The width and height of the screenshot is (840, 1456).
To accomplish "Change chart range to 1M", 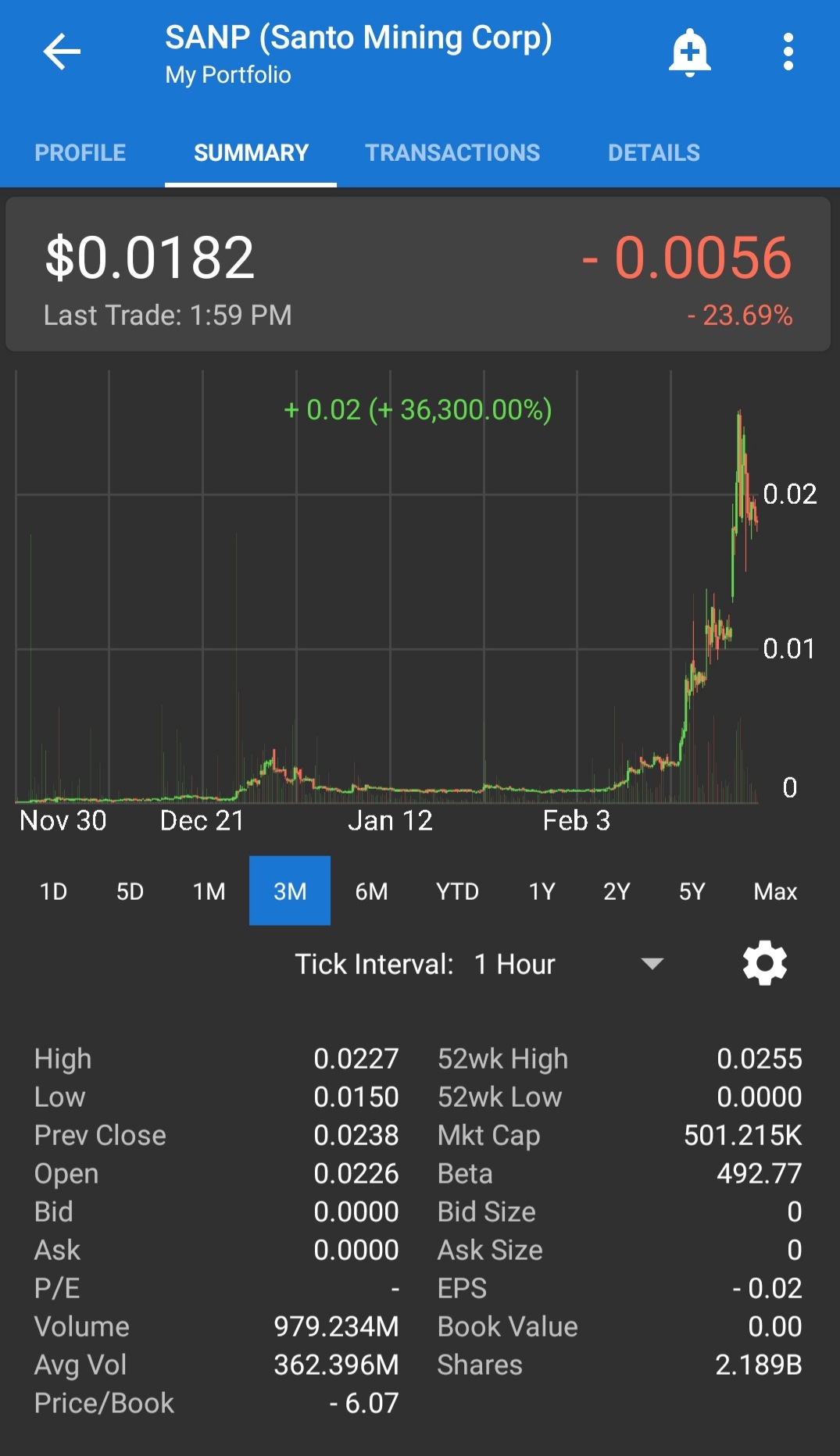I will pyautogui.click(x=209, y=891).
